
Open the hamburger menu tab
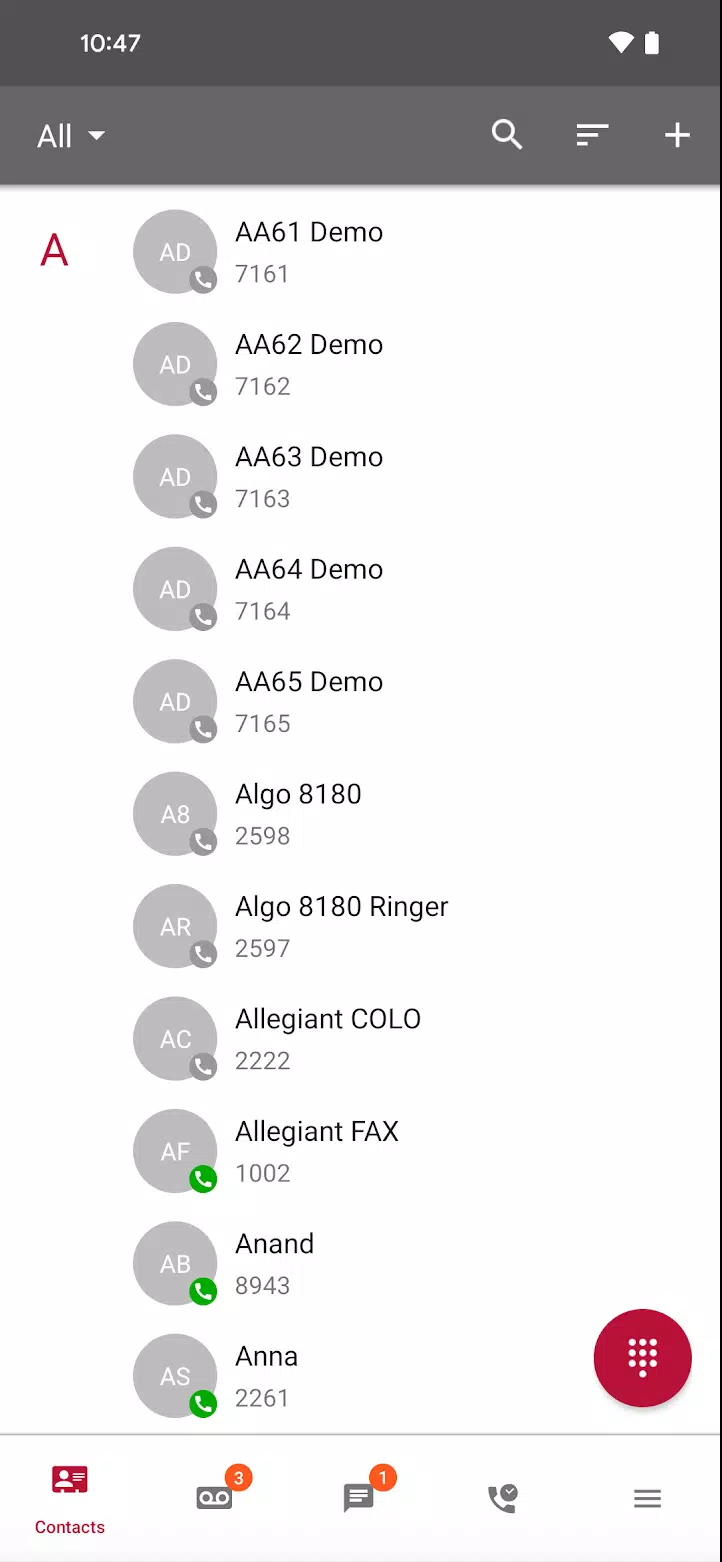648,1497
